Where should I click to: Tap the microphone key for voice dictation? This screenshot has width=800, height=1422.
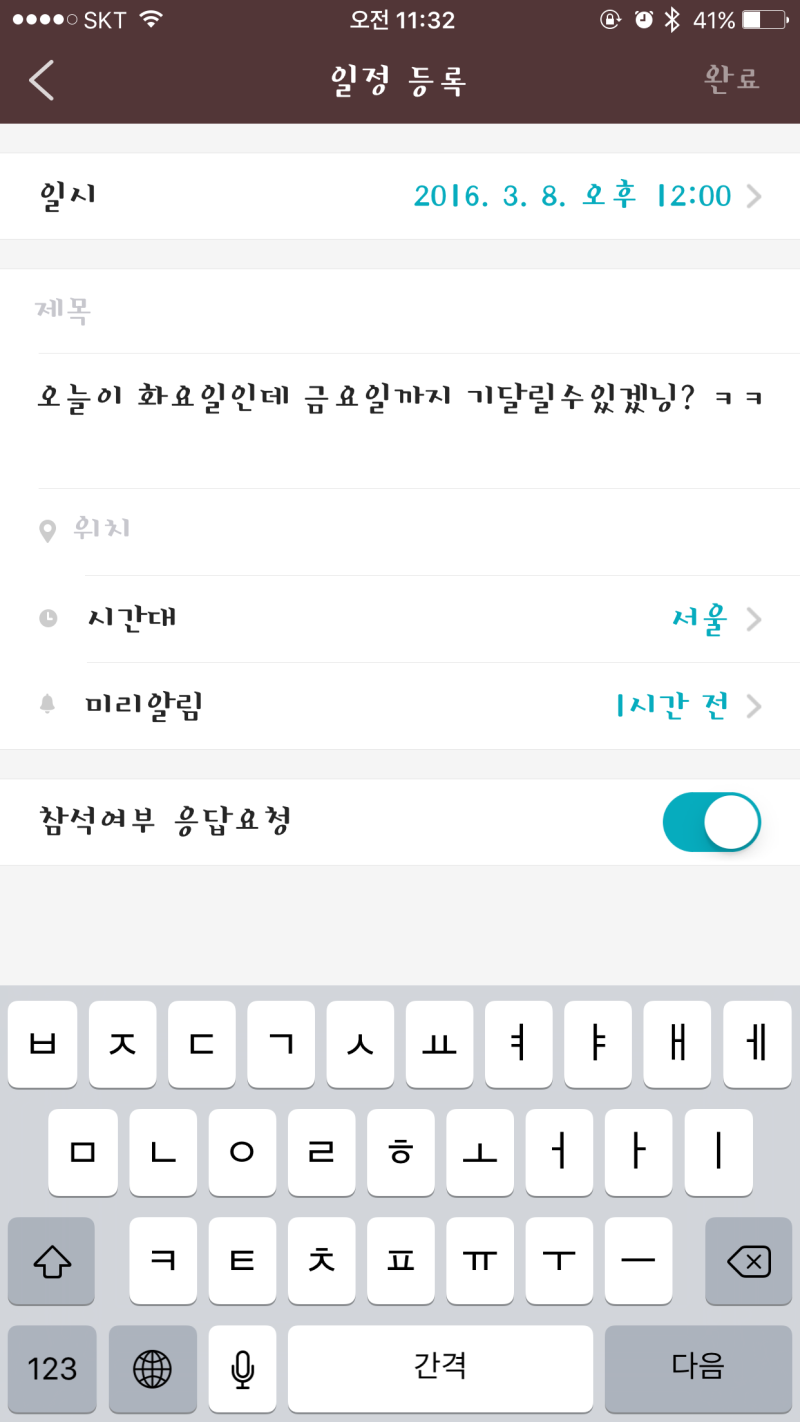(242, 1370)
